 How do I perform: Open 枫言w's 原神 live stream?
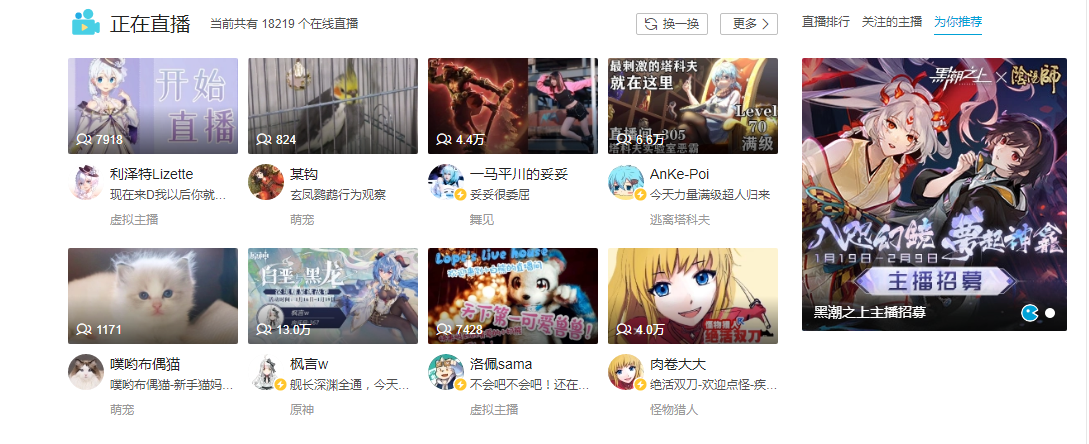point(333,296)
